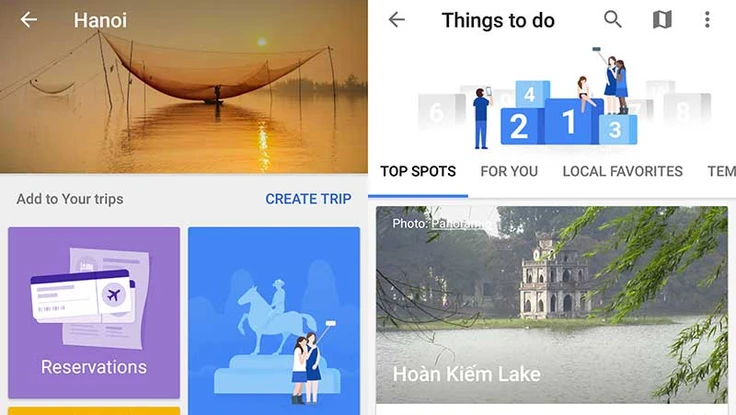Viewport: 736px width, 415px height.
Task: Select the Local Favorites tab
Action: pos(622,171)
